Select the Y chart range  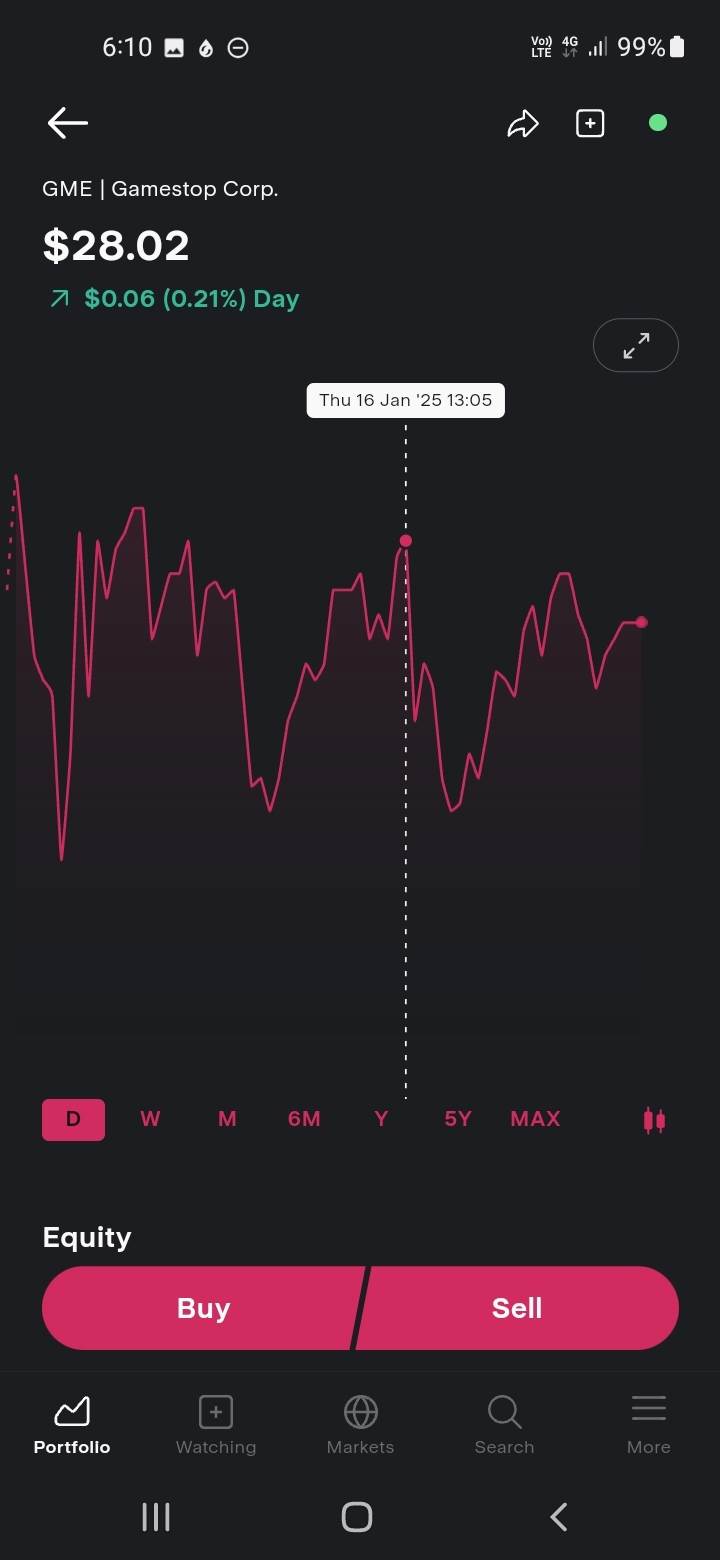381,1119
